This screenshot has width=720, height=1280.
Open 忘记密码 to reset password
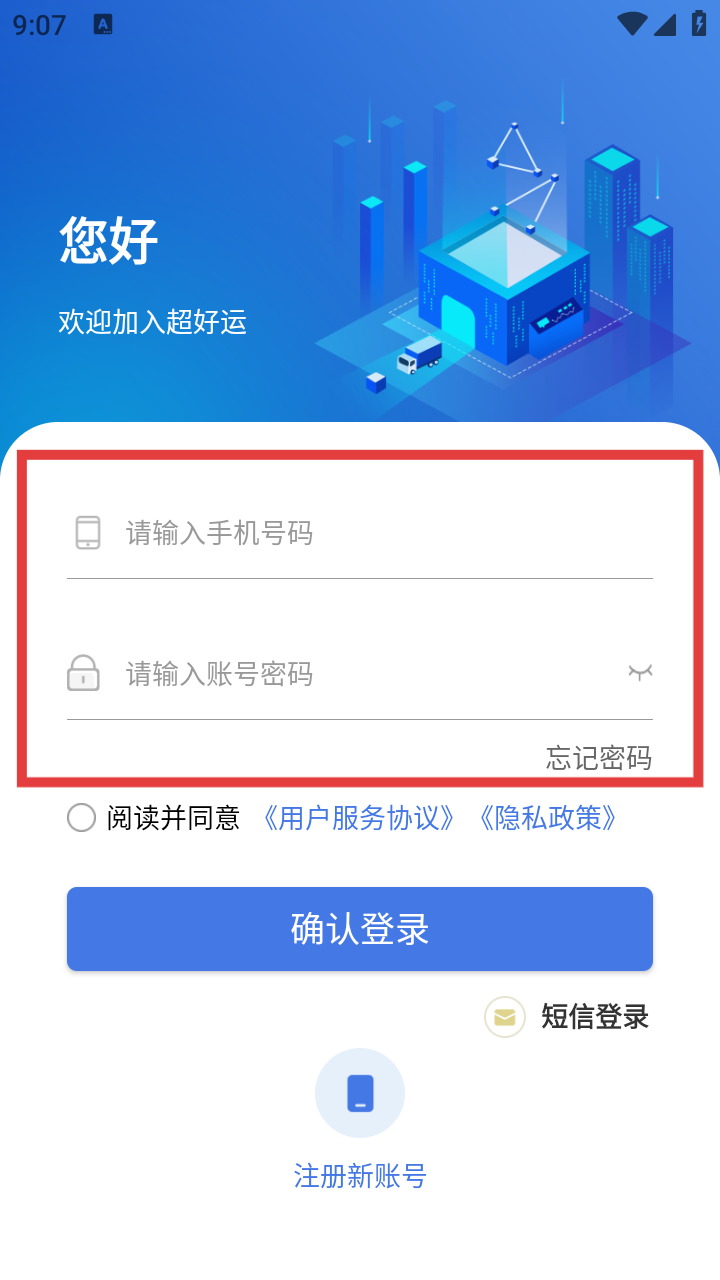click(x=598, y=758)
